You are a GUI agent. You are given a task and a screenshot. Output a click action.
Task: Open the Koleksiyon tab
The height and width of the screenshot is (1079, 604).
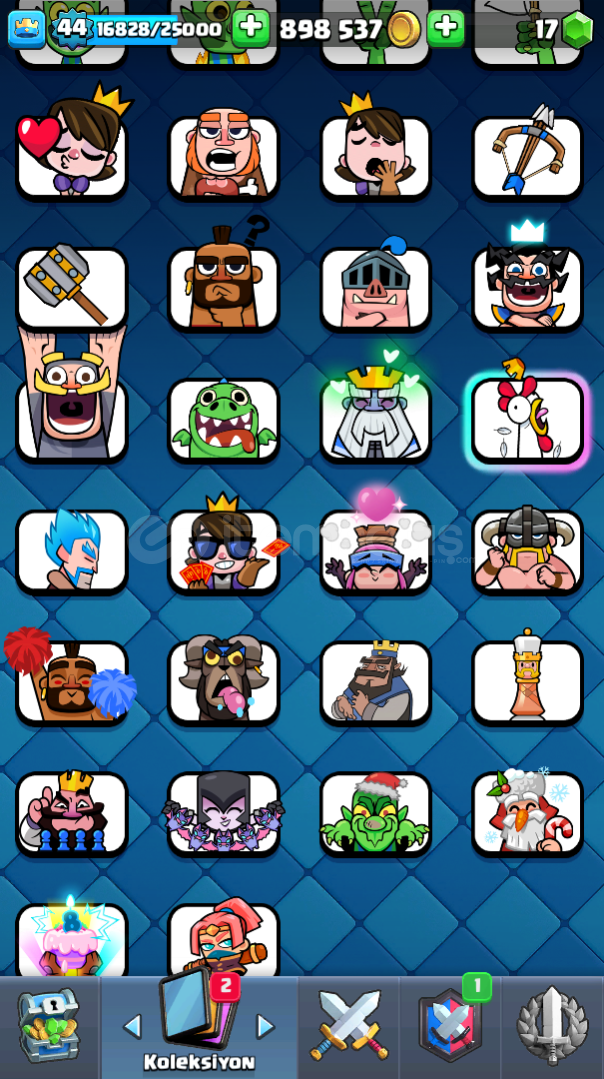199,1027
